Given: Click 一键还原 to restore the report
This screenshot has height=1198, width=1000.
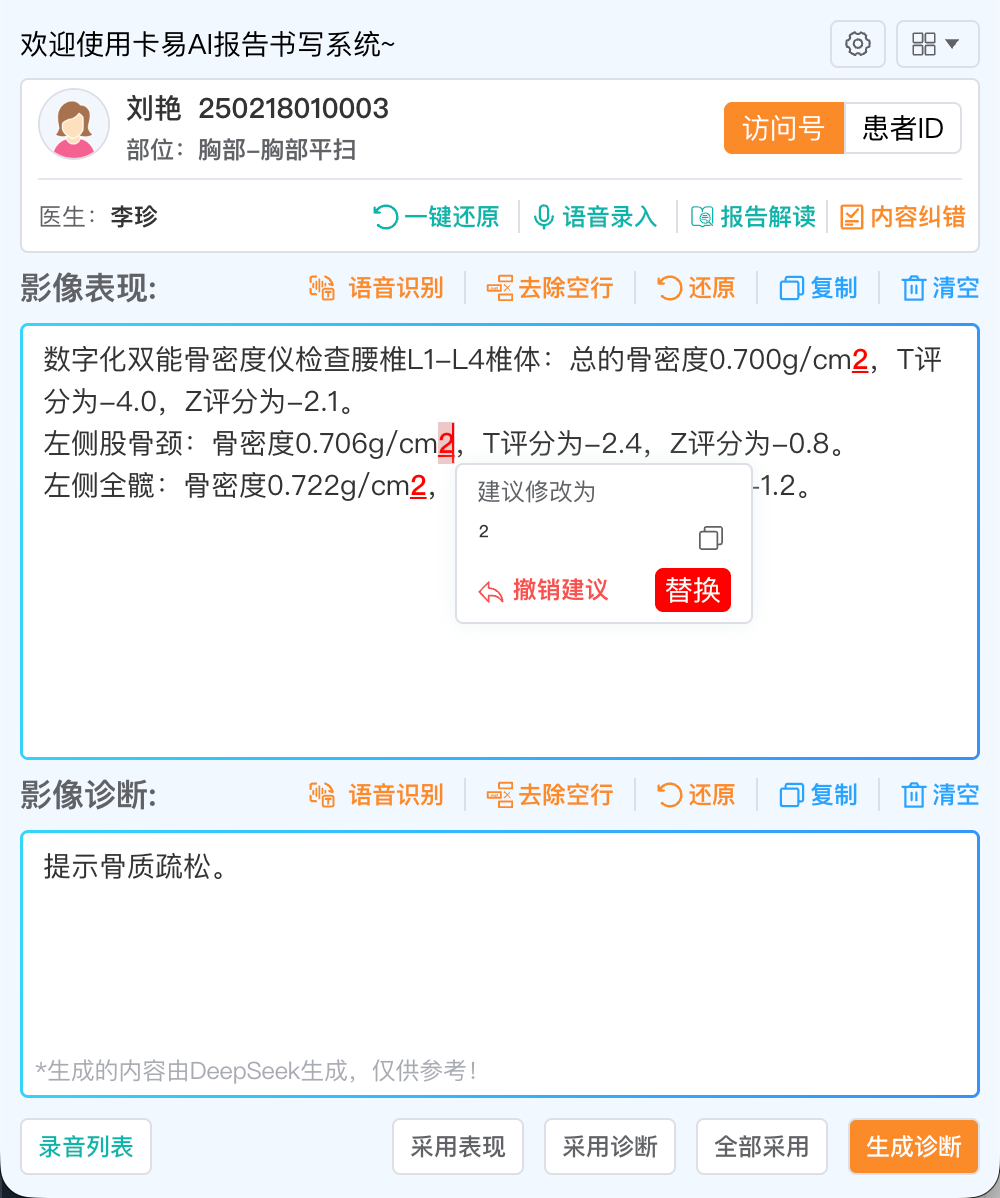Looking at the screenshot, I should tap(436, 217).
